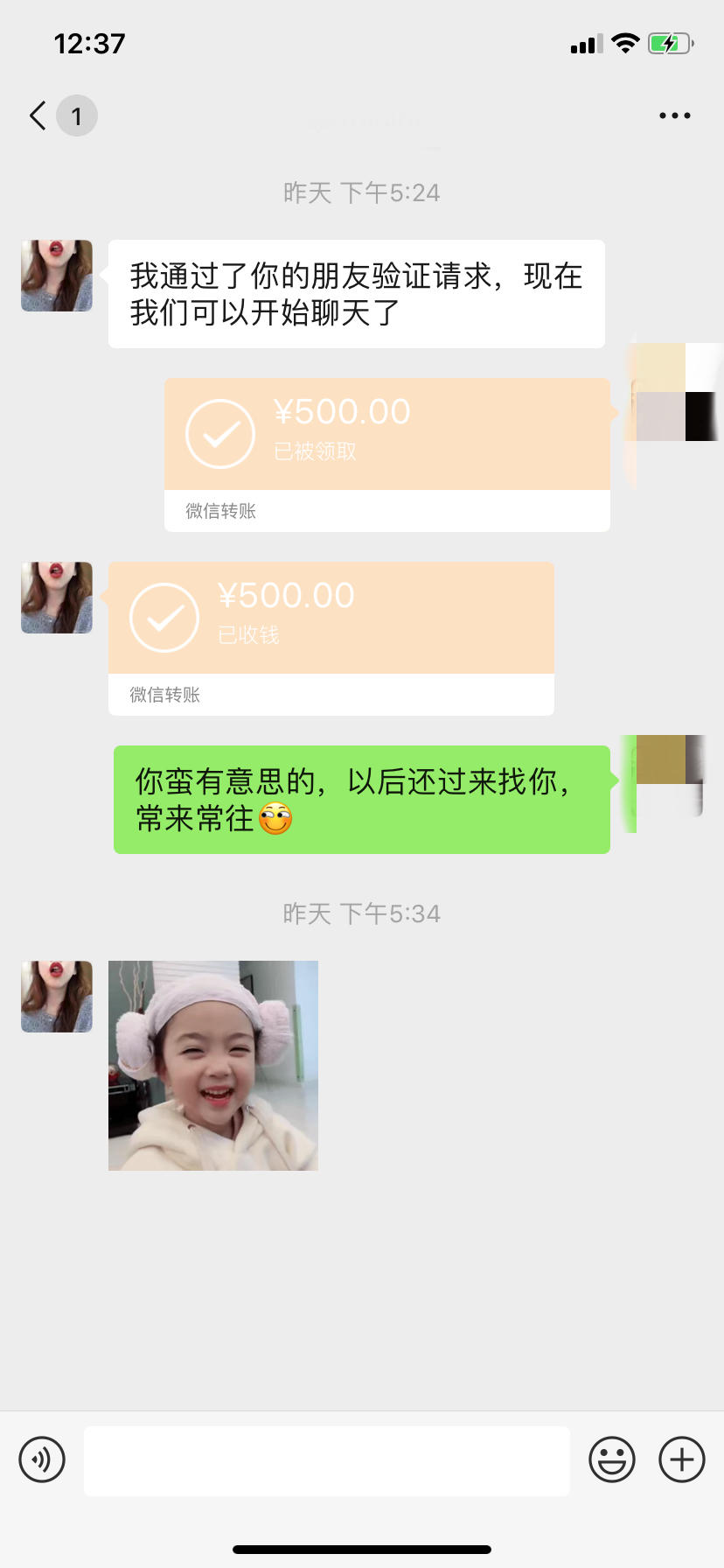Open the plus attachment menu
724x1568 pixels.
click(682, 1459)
